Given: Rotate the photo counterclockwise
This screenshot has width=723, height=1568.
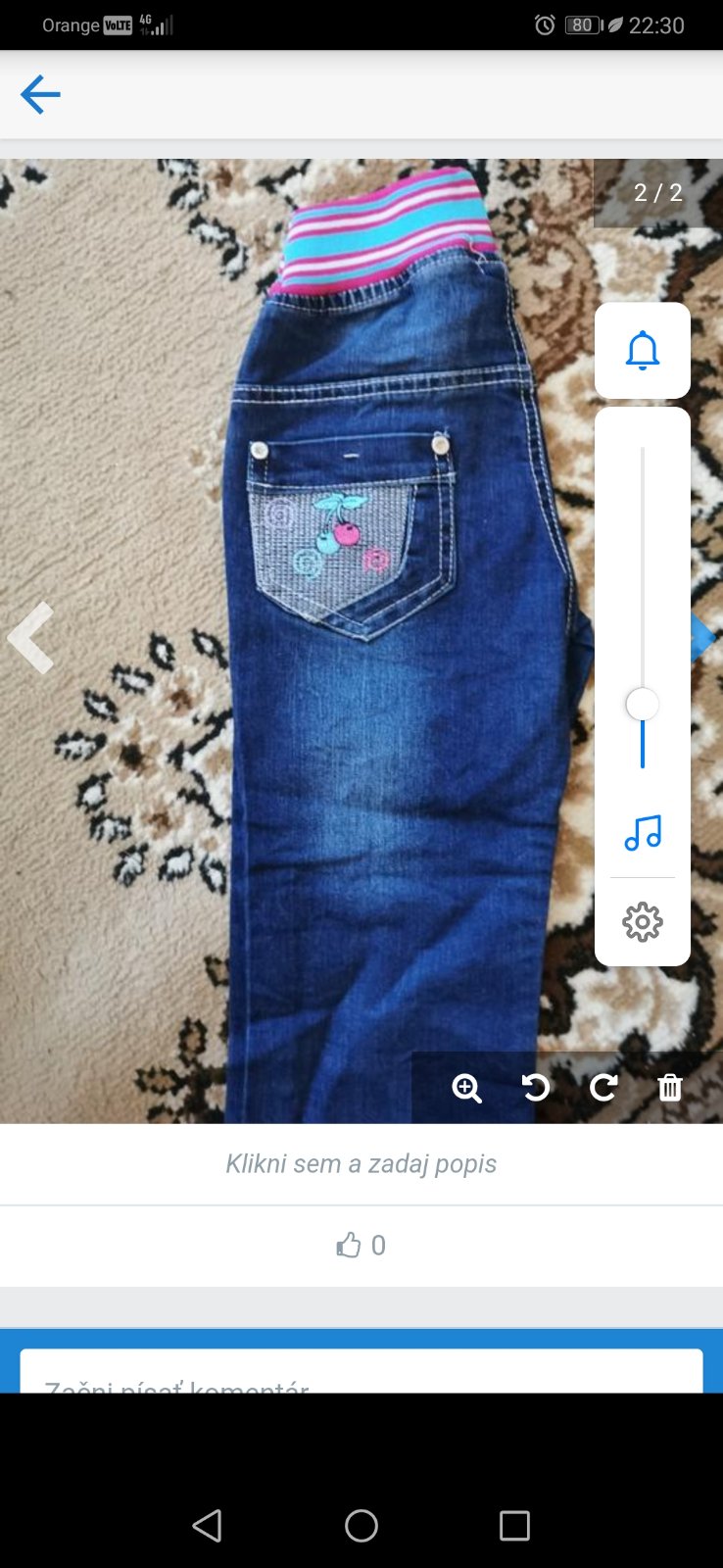Looking at the screenshot, I should coord(535,1088).
